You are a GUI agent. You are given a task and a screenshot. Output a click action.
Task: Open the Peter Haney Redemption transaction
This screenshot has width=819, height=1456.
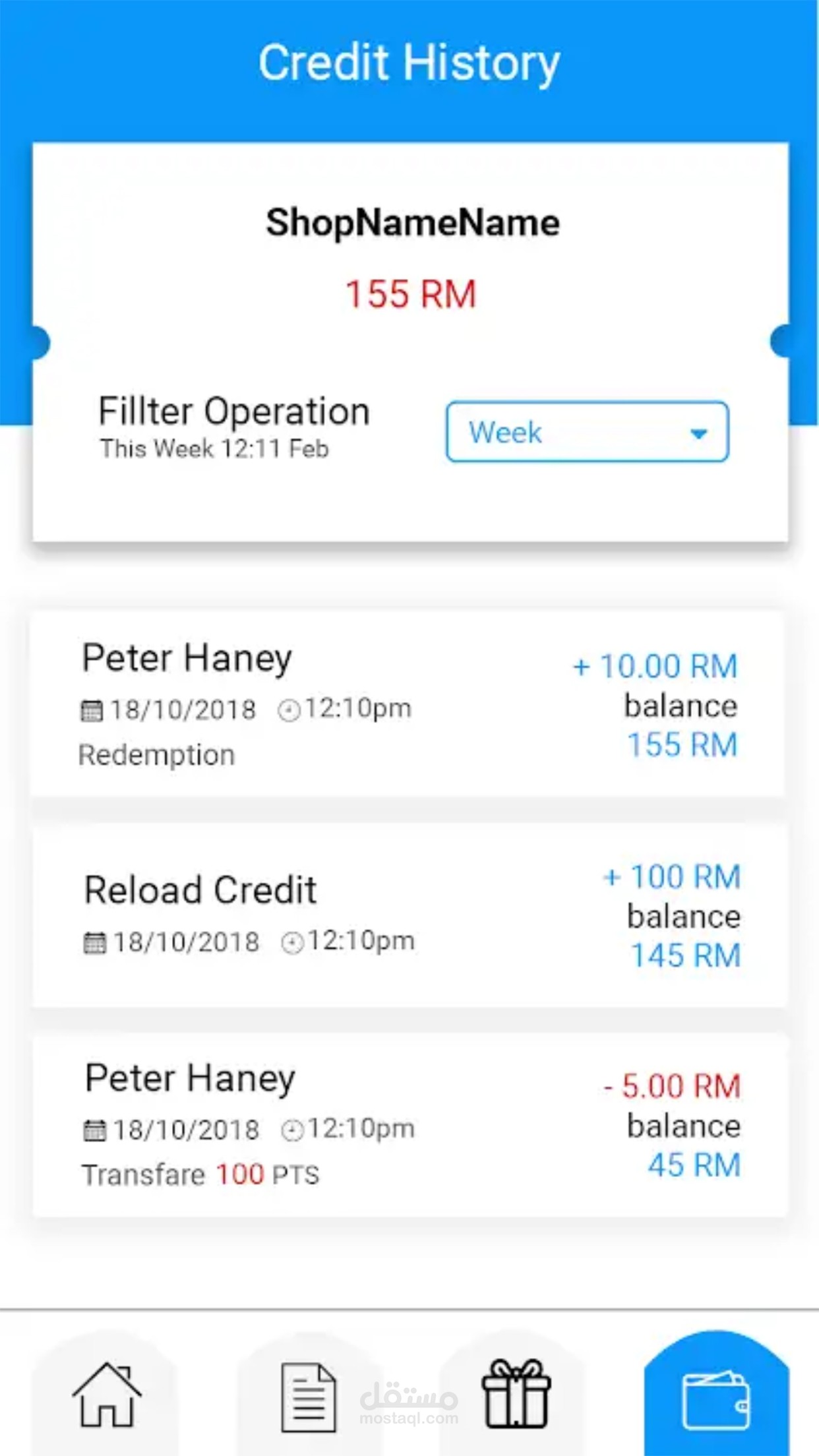coord(408,703)
